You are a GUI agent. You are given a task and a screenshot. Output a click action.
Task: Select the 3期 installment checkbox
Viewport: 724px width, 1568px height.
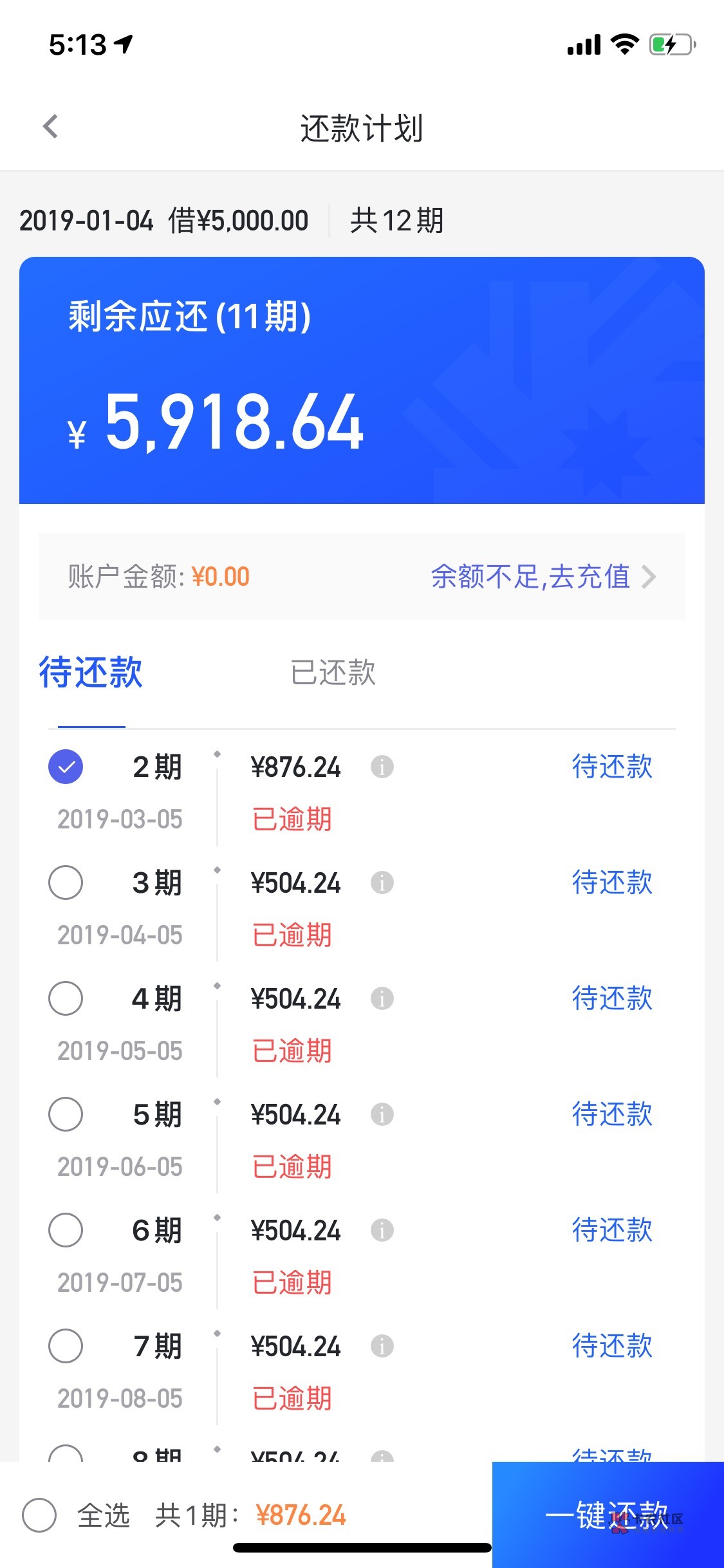point(66,882)
